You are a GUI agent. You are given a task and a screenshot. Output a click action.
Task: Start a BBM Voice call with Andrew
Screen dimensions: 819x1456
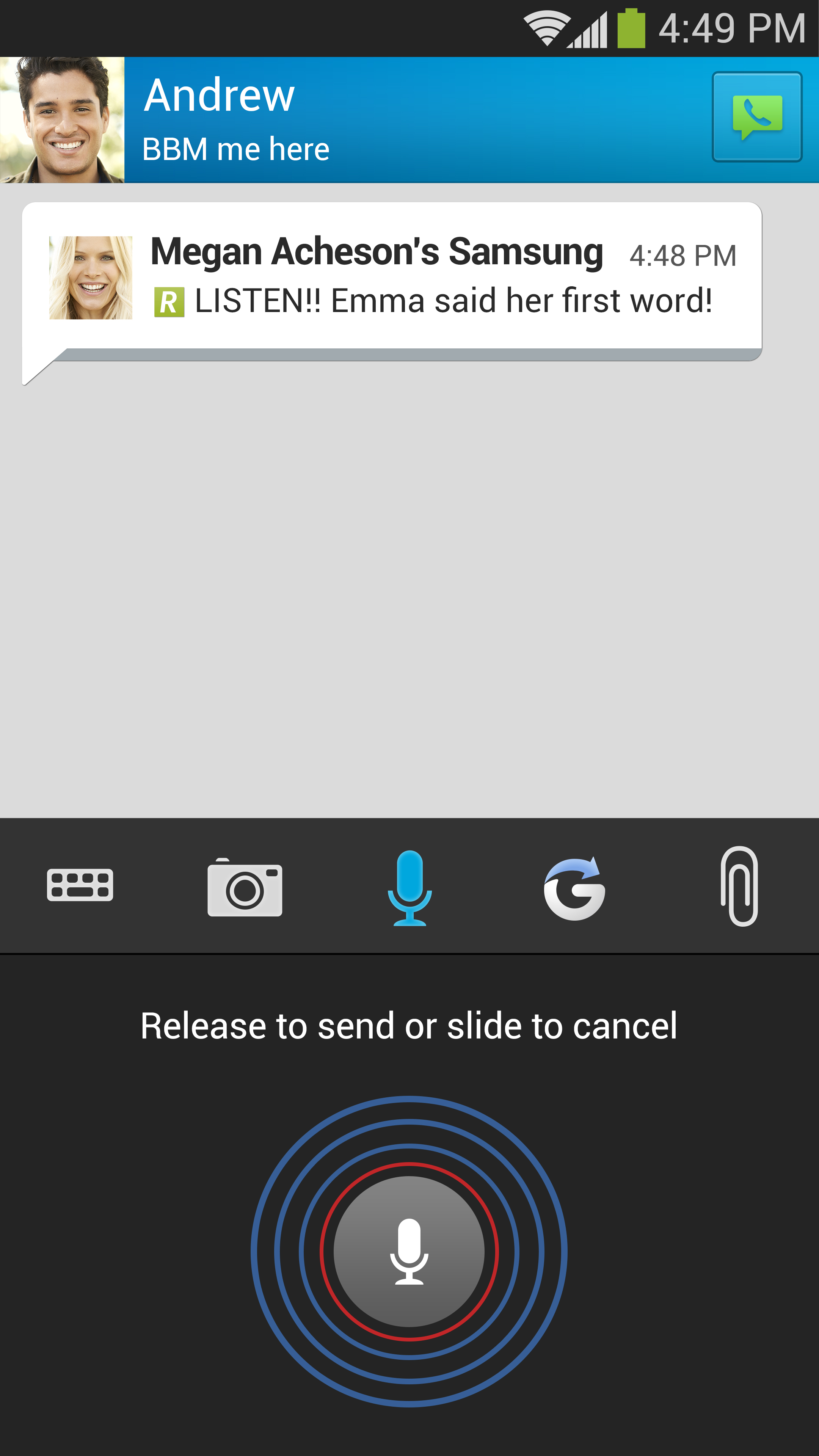click(x=756, y=117)
